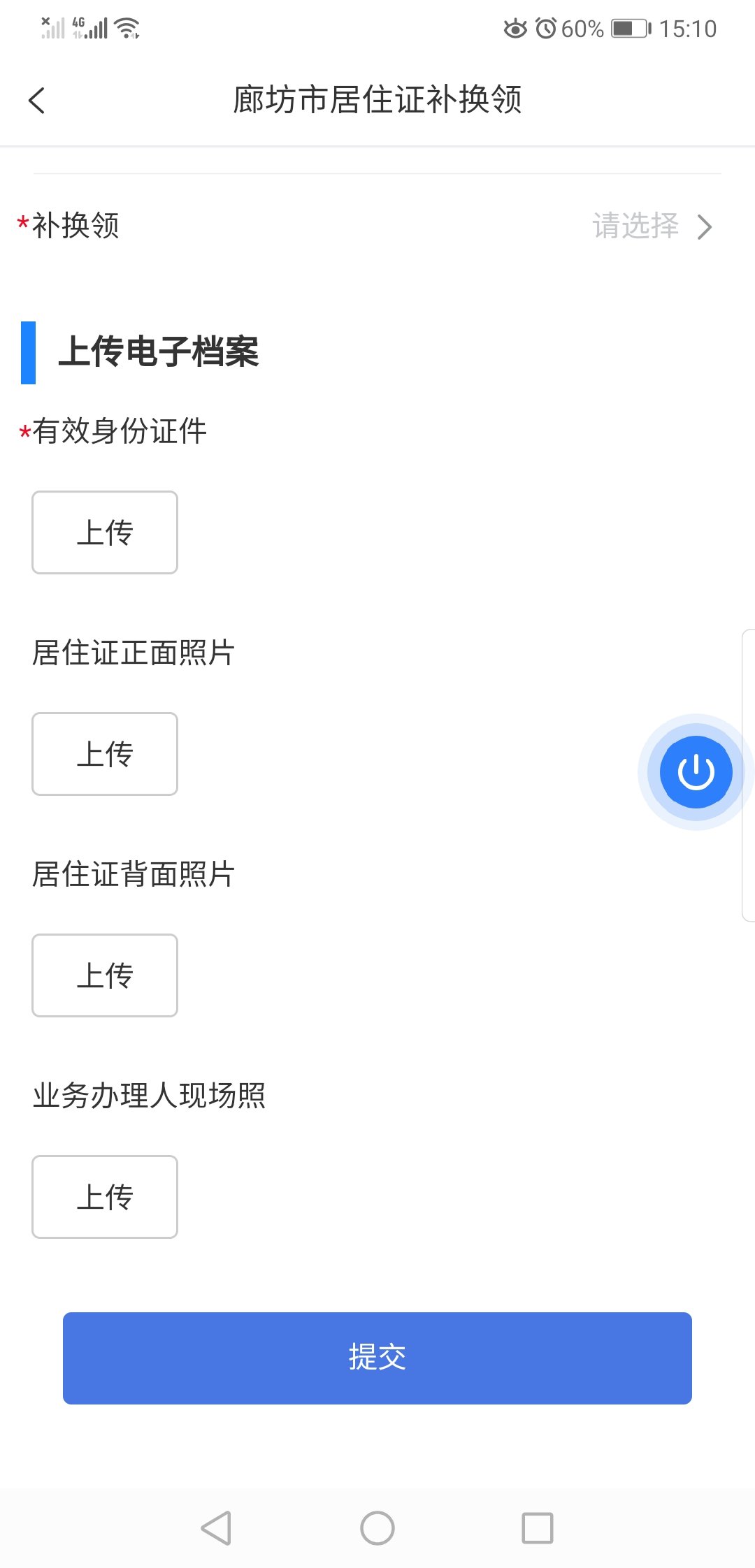This screenshot has height=1568, width=755.
Task: Tap the floating blue power button
Action: click(696, 772)
